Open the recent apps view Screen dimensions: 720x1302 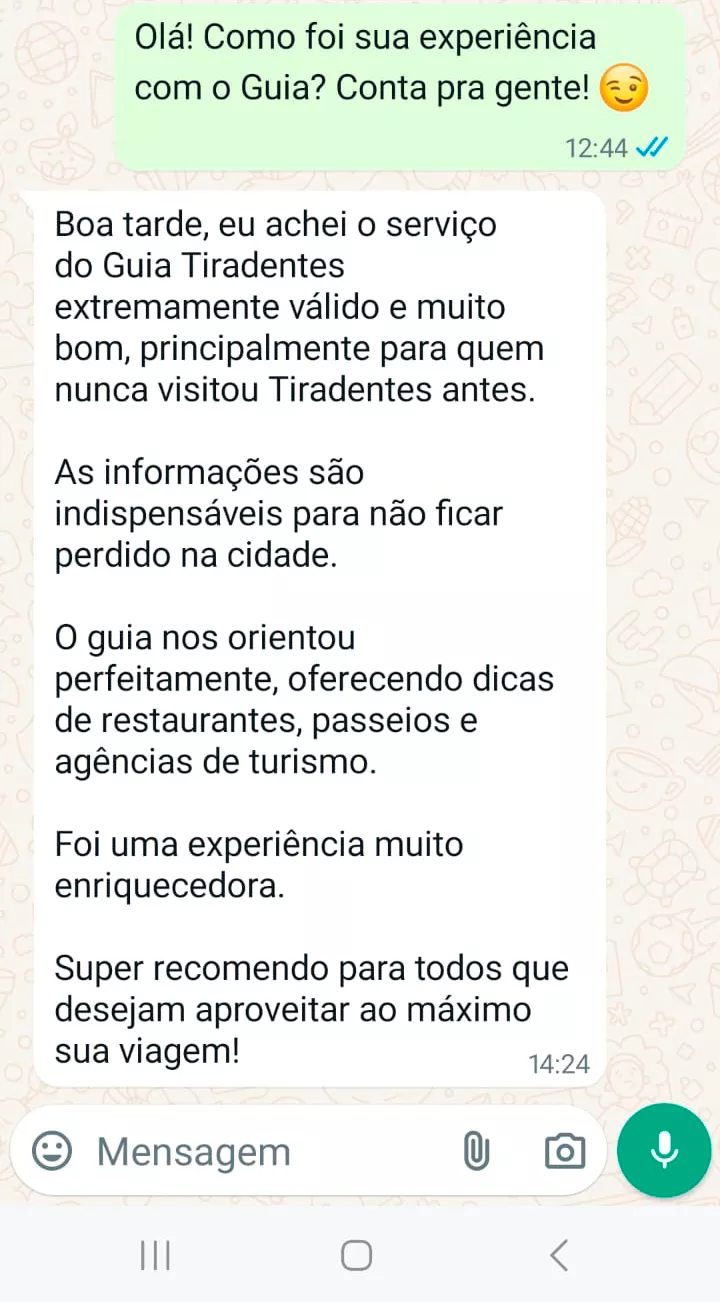pyautogui.click(x=156, y=1254)
